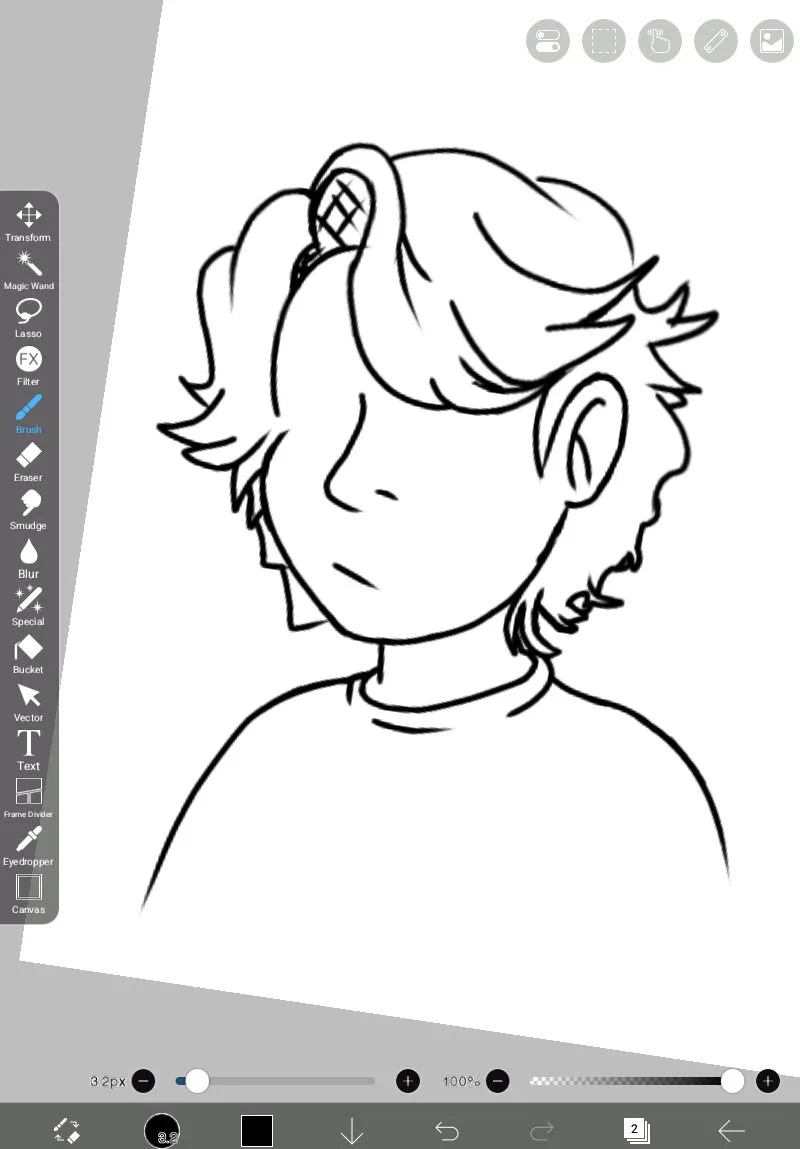Undo the last stroke
Image resolution: width=800 pixels, height=1149 pixels.
coord(447,1131)
